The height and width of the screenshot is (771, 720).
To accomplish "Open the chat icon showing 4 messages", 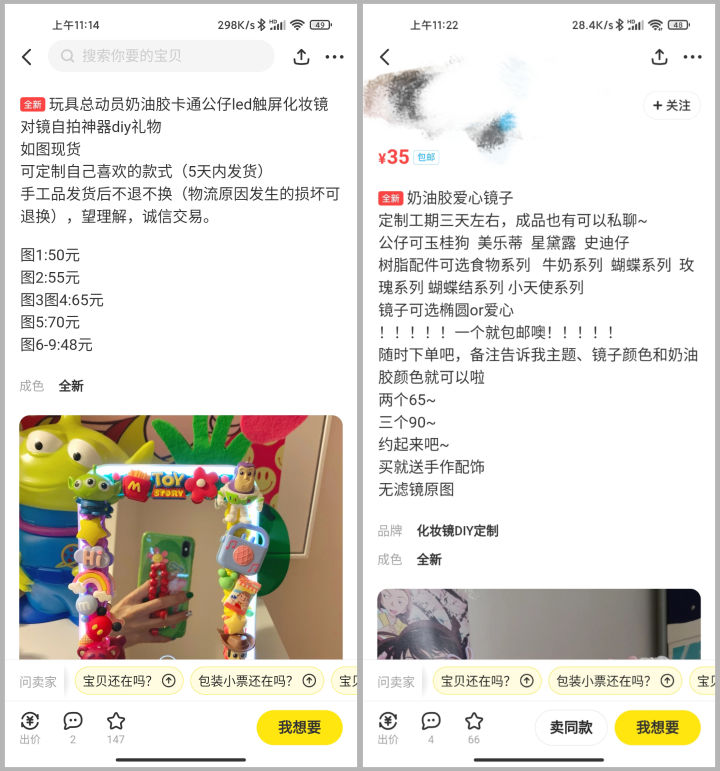I will [431, 720].
